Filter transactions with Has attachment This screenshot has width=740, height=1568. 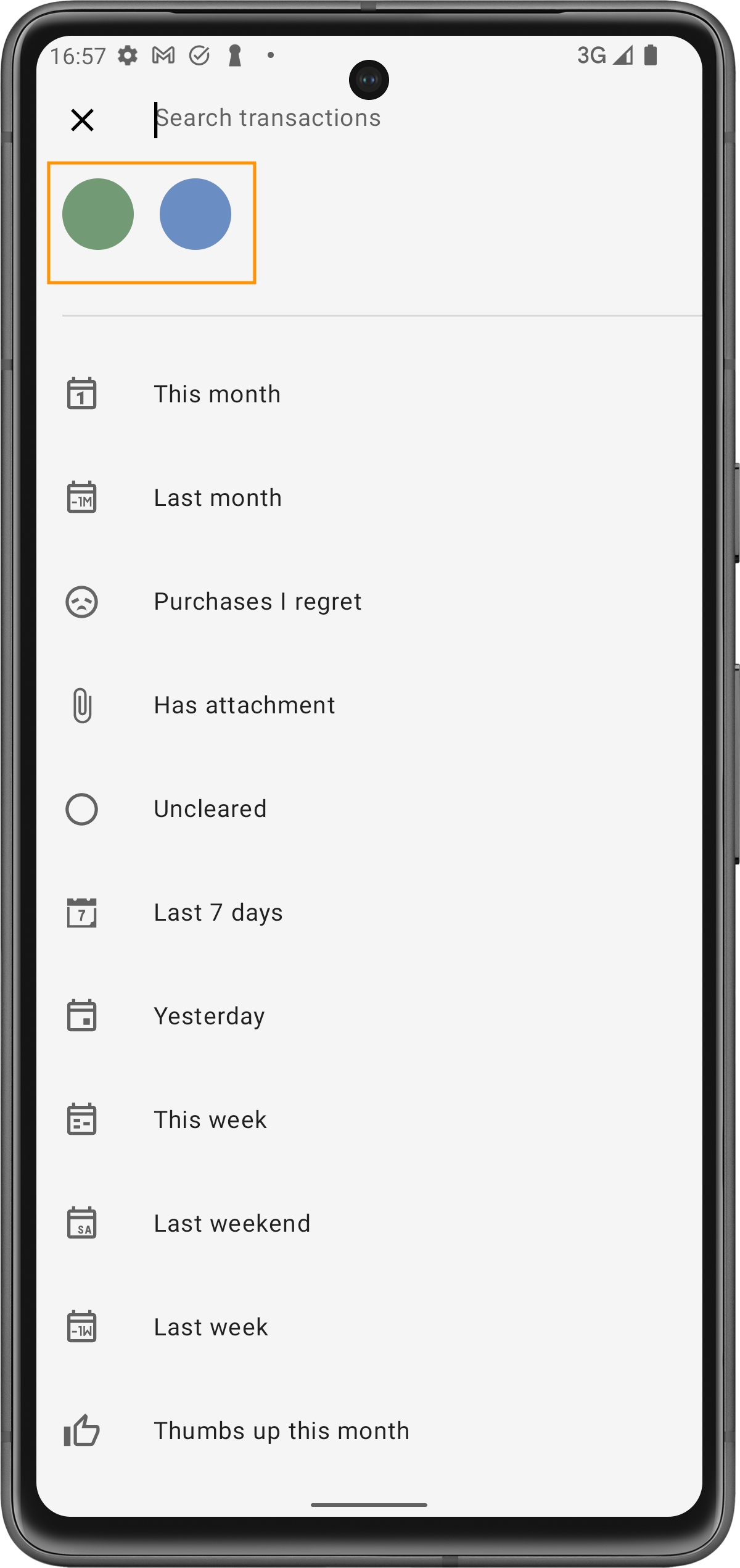pos(244,705)
